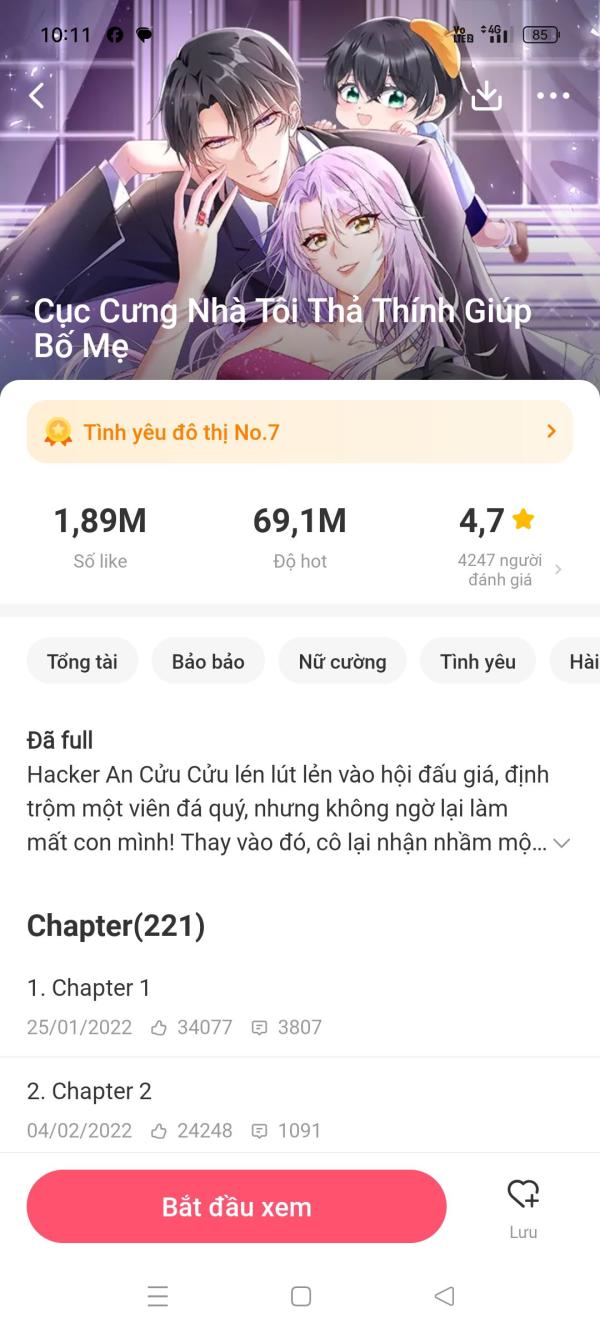Tap the system back triangle button
This screenshot has width=600, height=1333.
point(444,1296)
